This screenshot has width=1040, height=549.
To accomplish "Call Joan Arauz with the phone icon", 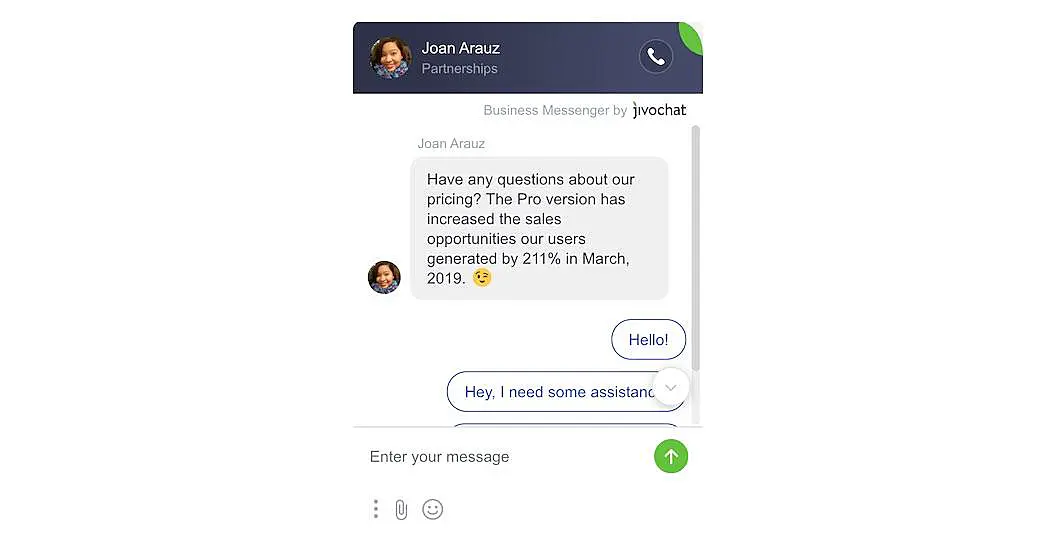I will pyautogui.click(x=656, y=57).
